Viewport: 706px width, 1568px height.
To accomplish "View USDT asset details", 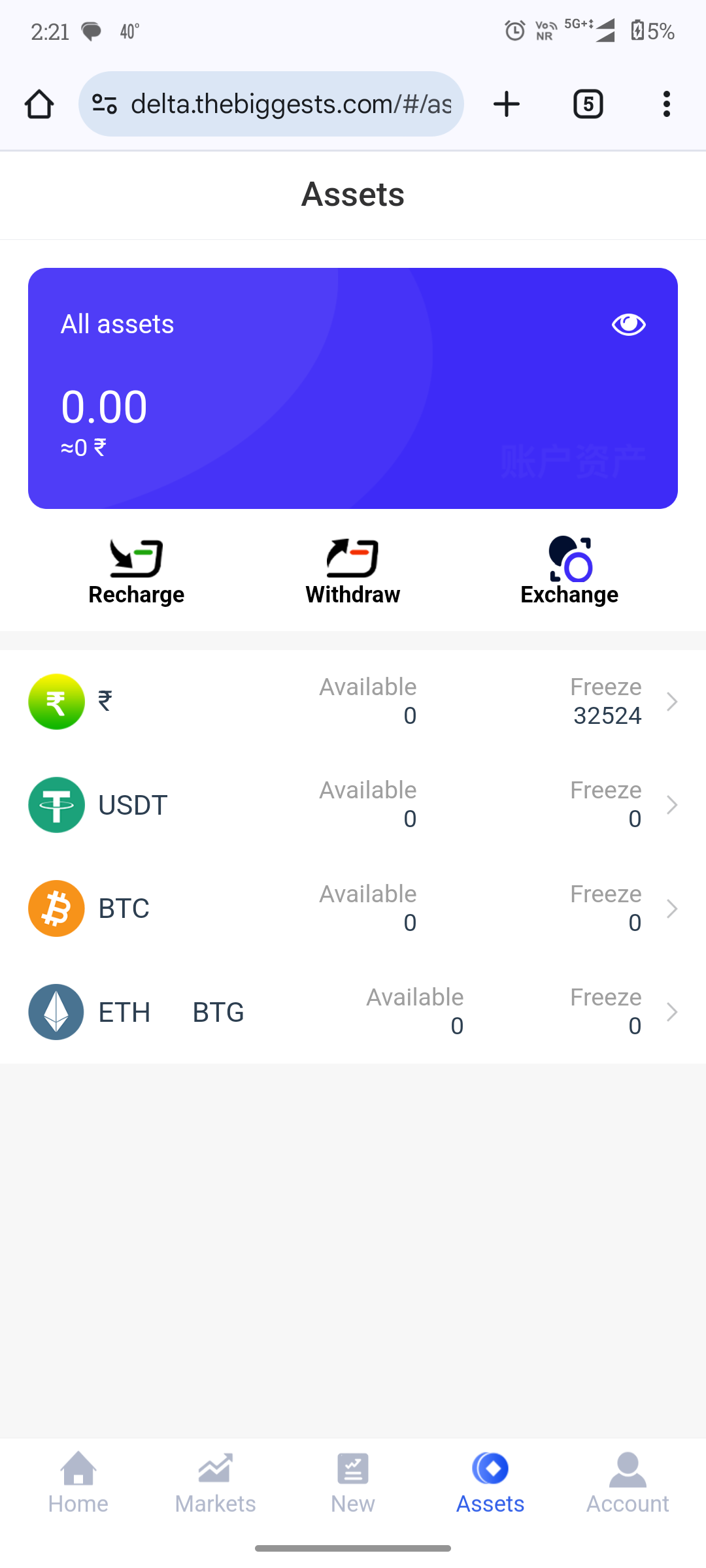I will (353, 805).
